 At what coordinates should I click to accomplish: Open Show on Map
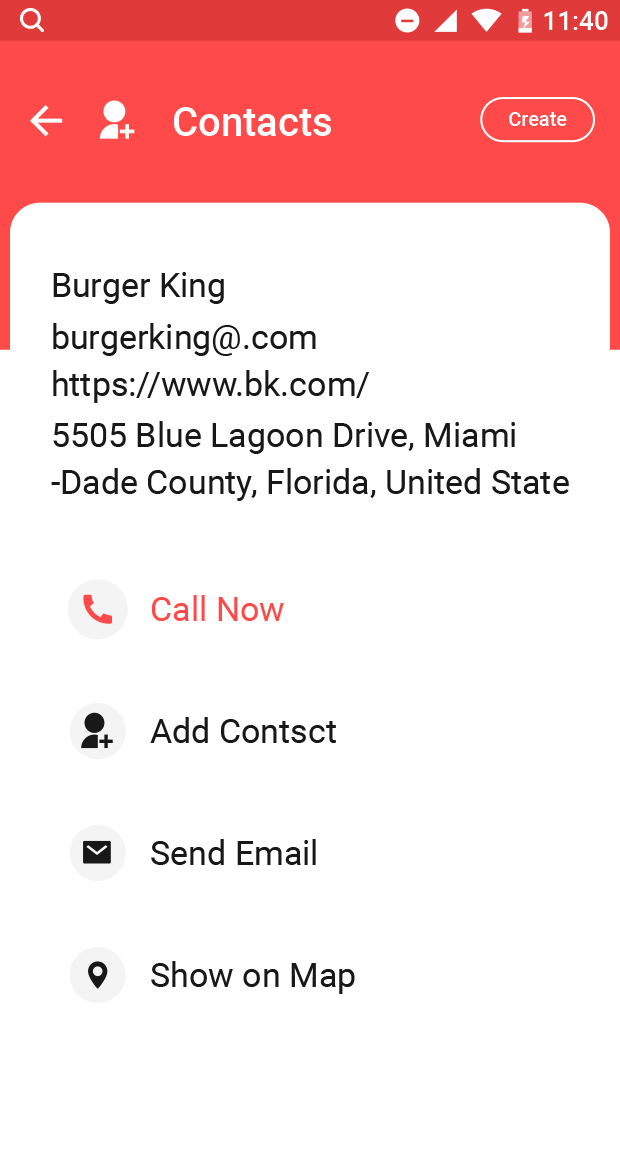tap(252, 975)
